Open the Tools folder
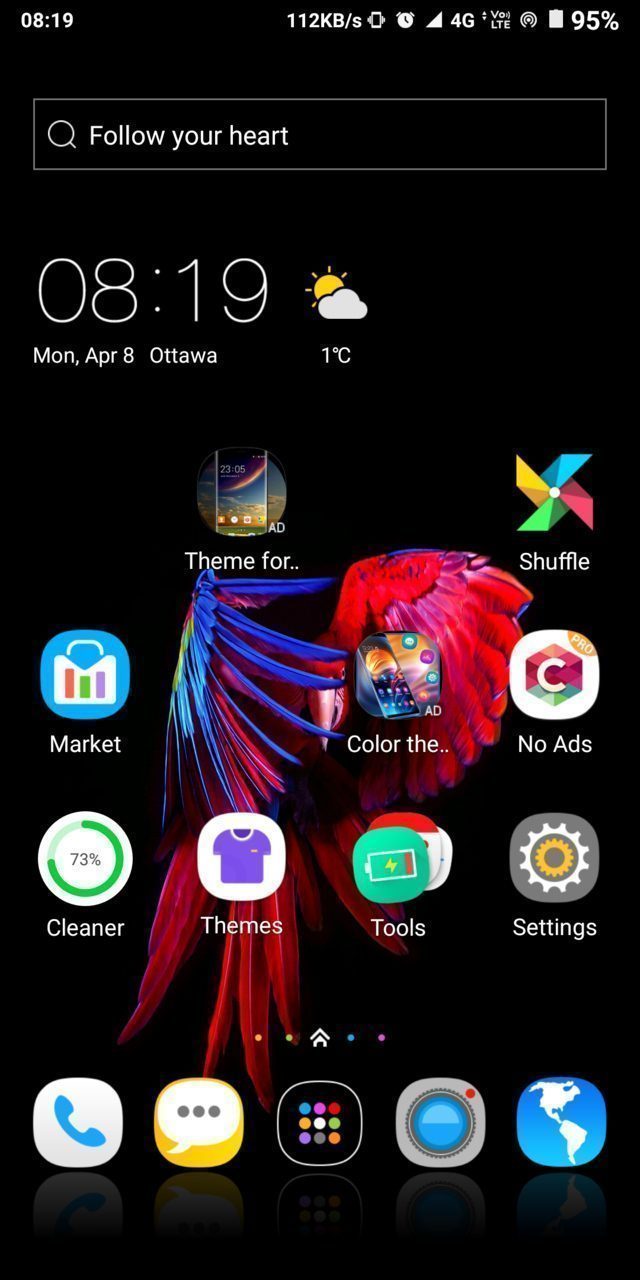Viewport: 640px width, 1280px height. pos(398,858)
